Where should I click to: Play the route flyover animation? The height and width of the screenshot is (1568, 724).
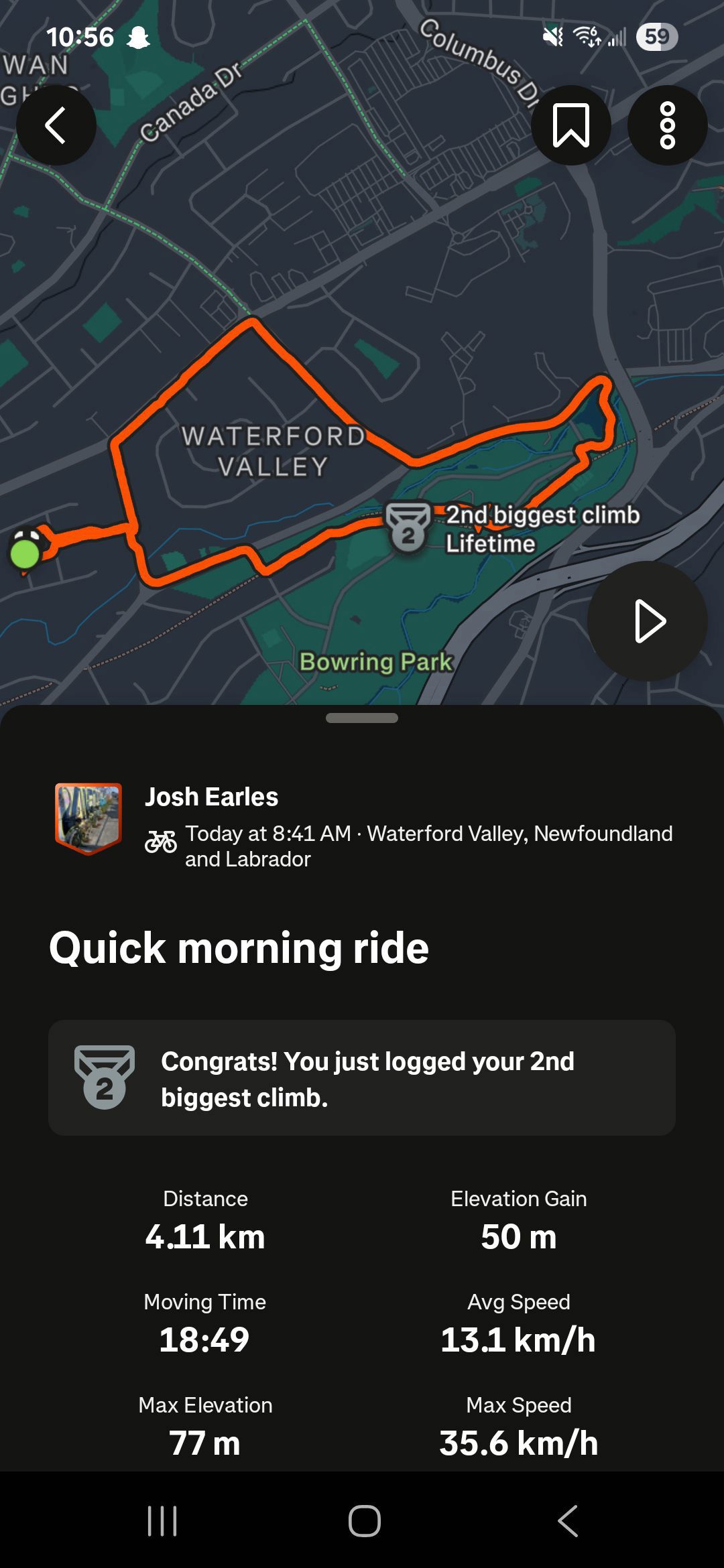click(648, 621)
